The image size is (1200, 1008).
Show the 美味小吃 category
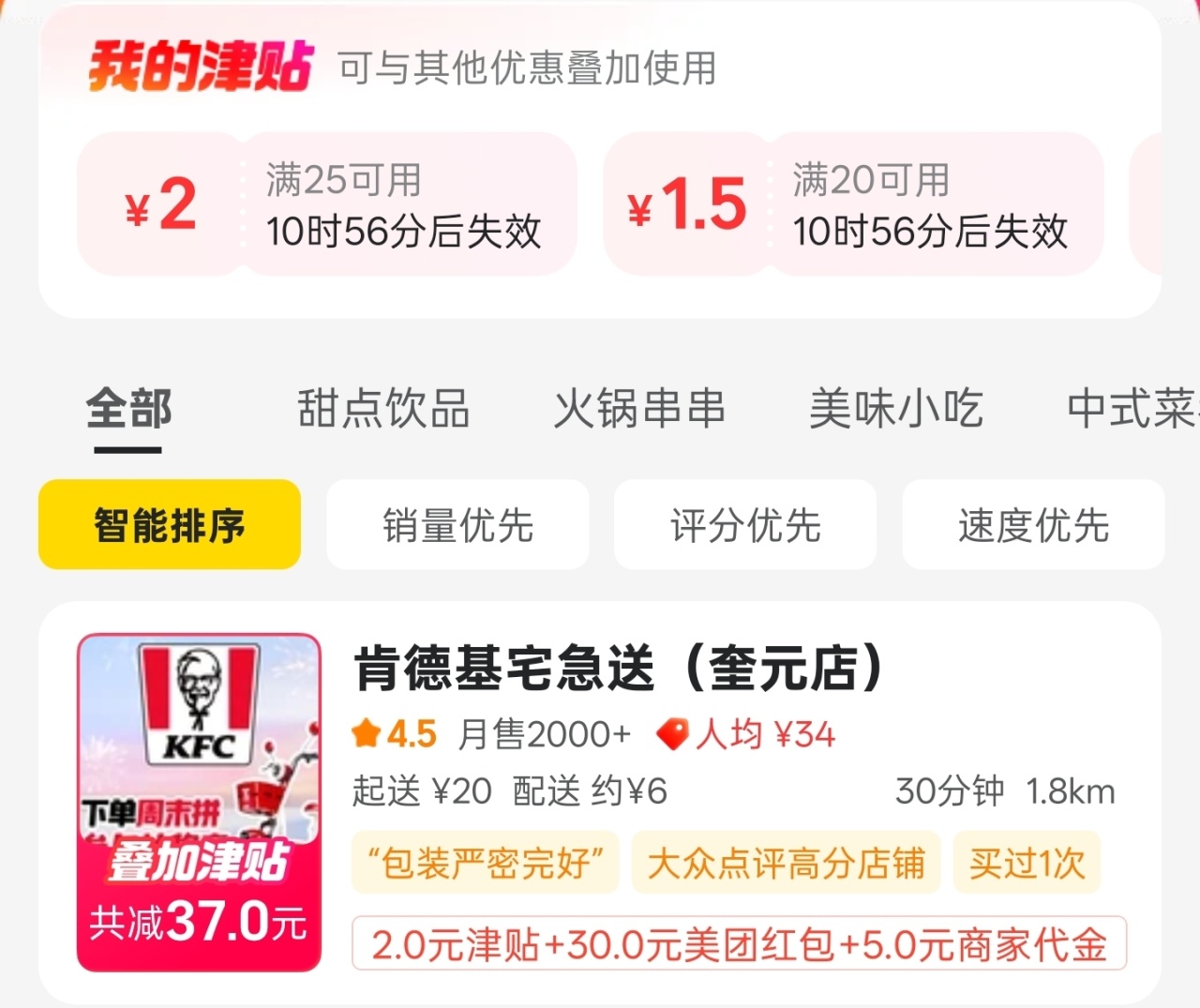[896, 409]
